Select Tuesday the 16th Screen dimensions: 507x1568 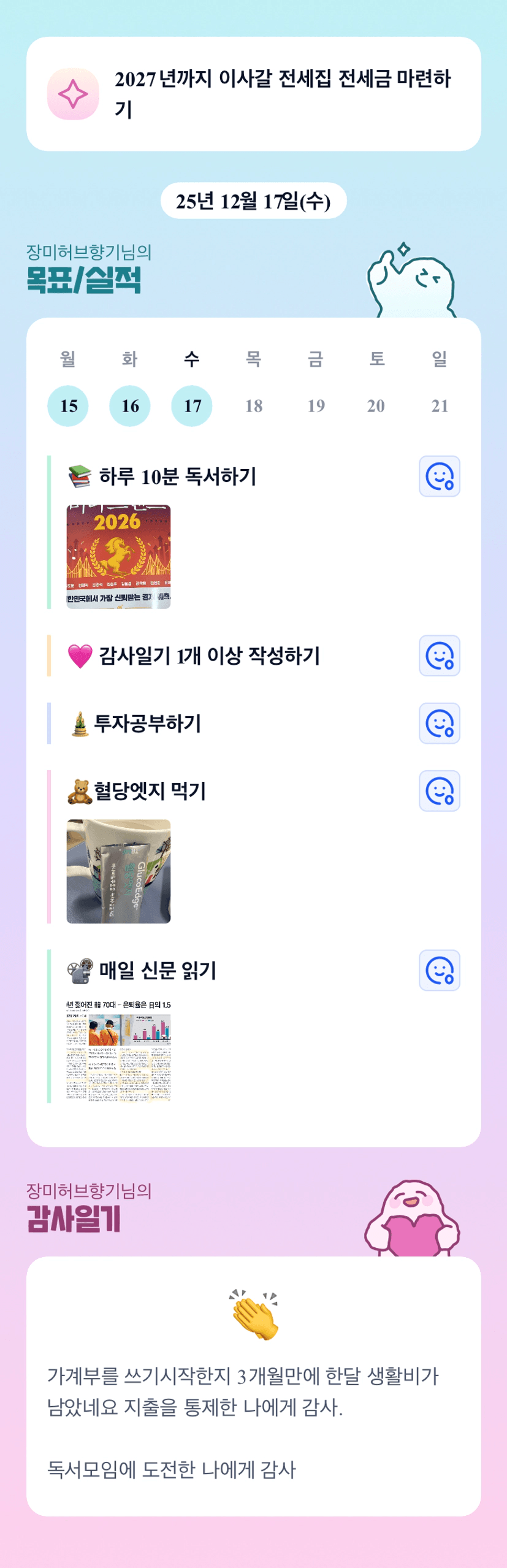tap(130, 406)
